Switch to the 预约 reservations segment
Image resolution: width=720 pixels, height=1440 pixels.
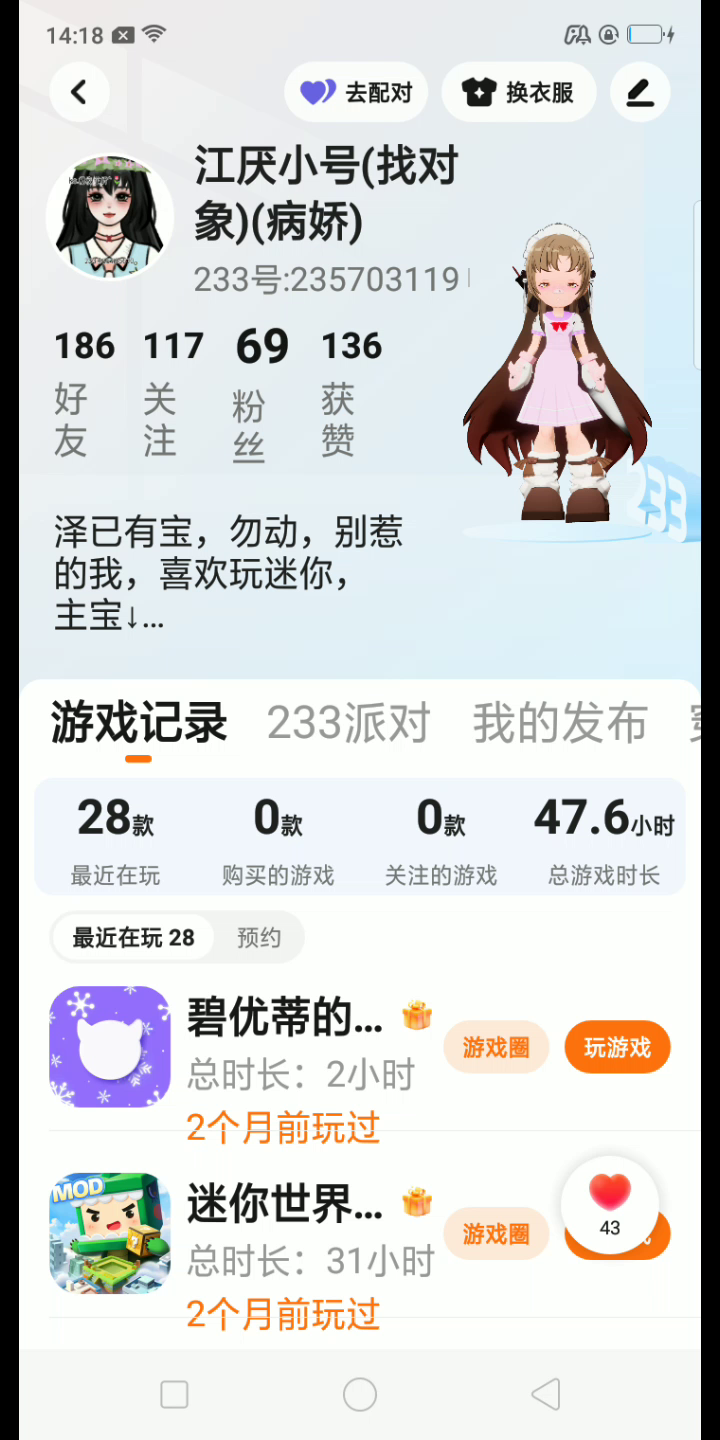click(x=258, y=938)
